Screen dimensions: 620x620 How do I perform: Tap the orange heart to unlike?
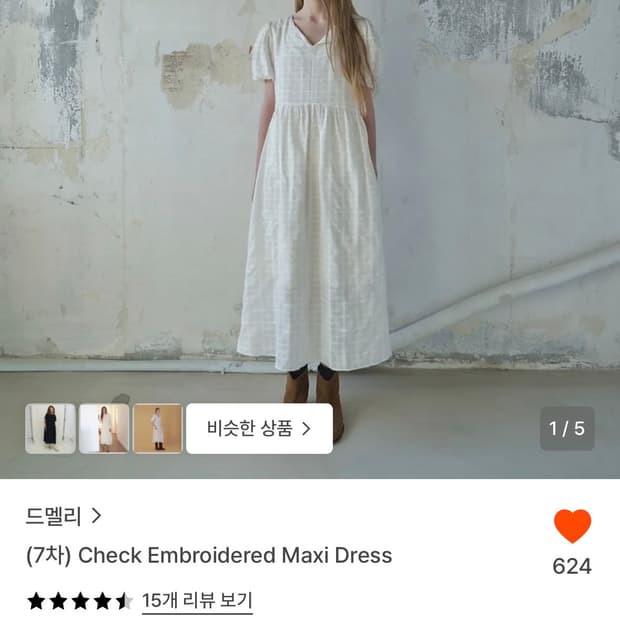click(x=572, y=526)
